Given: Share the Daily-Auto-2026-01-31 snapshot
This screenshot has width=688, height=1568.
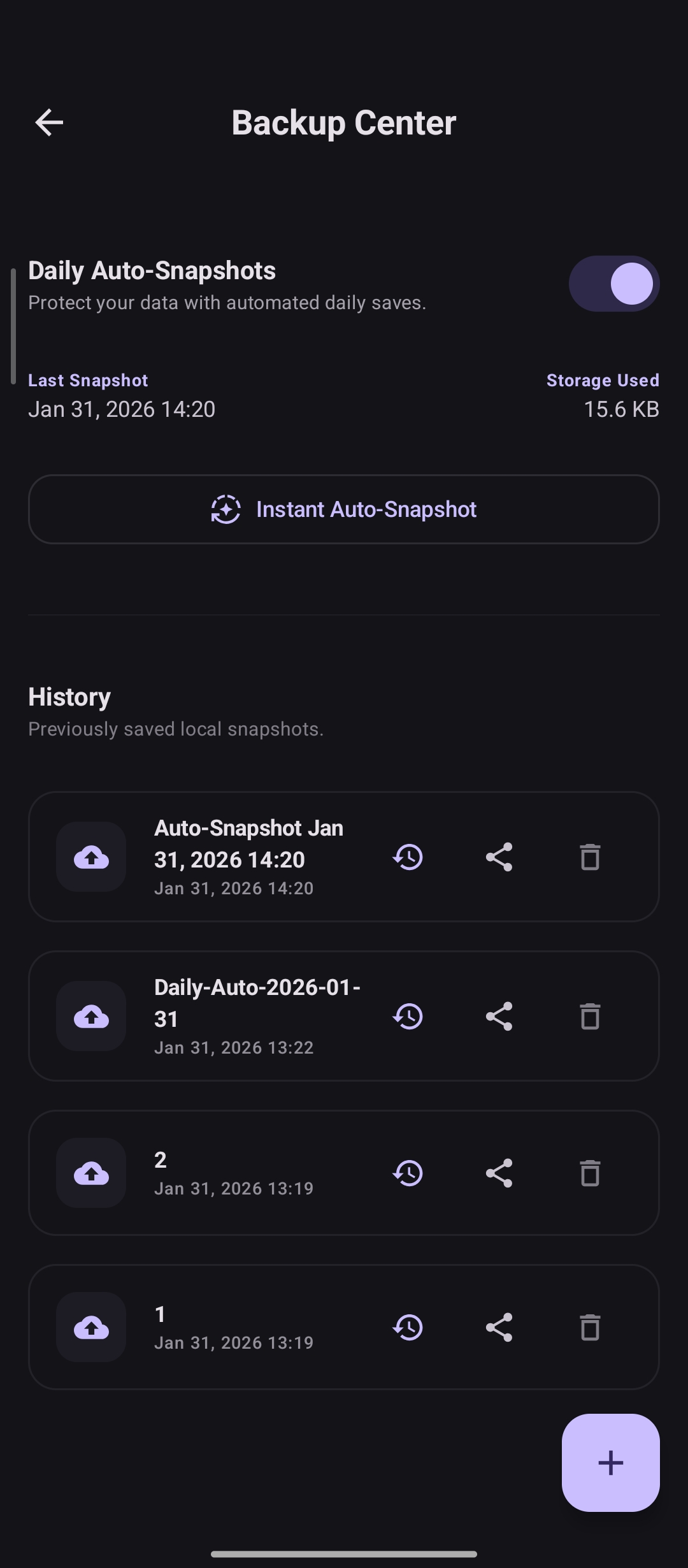Looking at the screenshot, I should pos(499,1016).
